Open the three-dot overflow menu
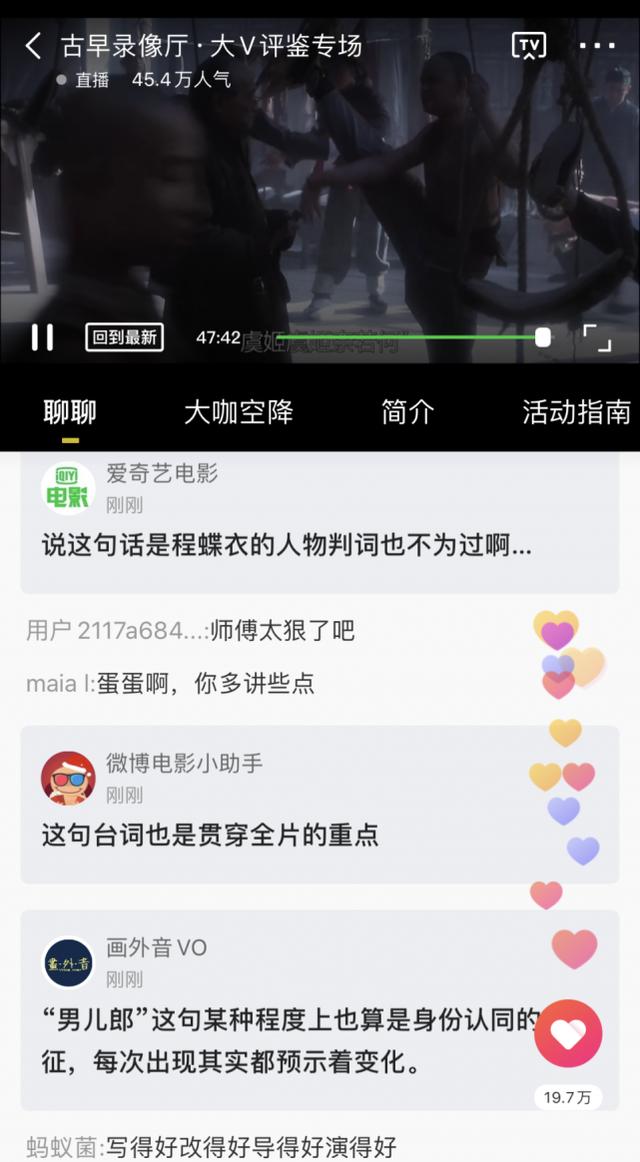This screenshot has height=1162, width=640. [598, 46]
